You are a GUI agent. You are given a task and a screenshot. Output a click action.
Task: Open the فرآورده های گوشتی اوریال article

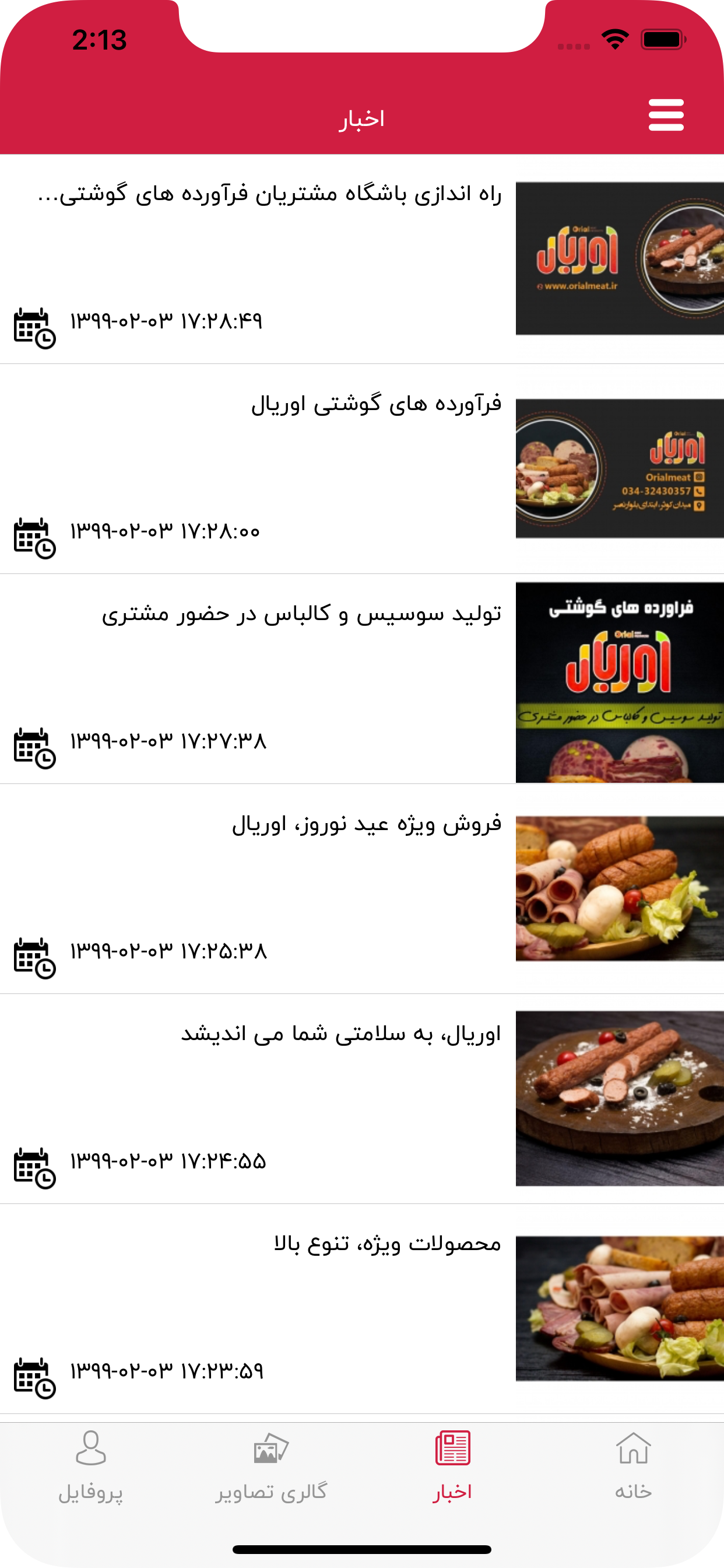376,405
